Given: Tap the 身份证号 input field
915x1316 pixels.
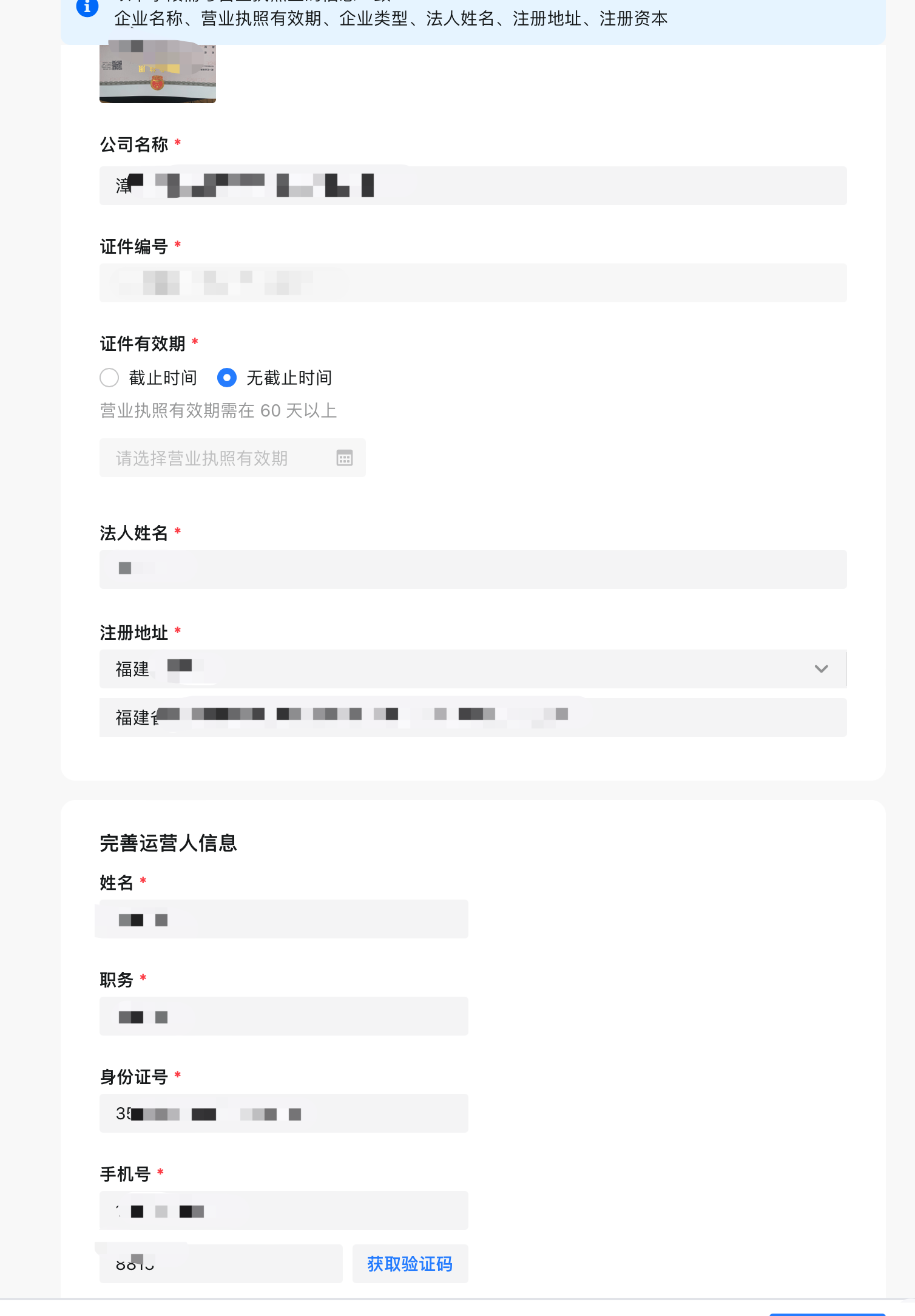Looking at the screenshot, I should pos(284,1113).
